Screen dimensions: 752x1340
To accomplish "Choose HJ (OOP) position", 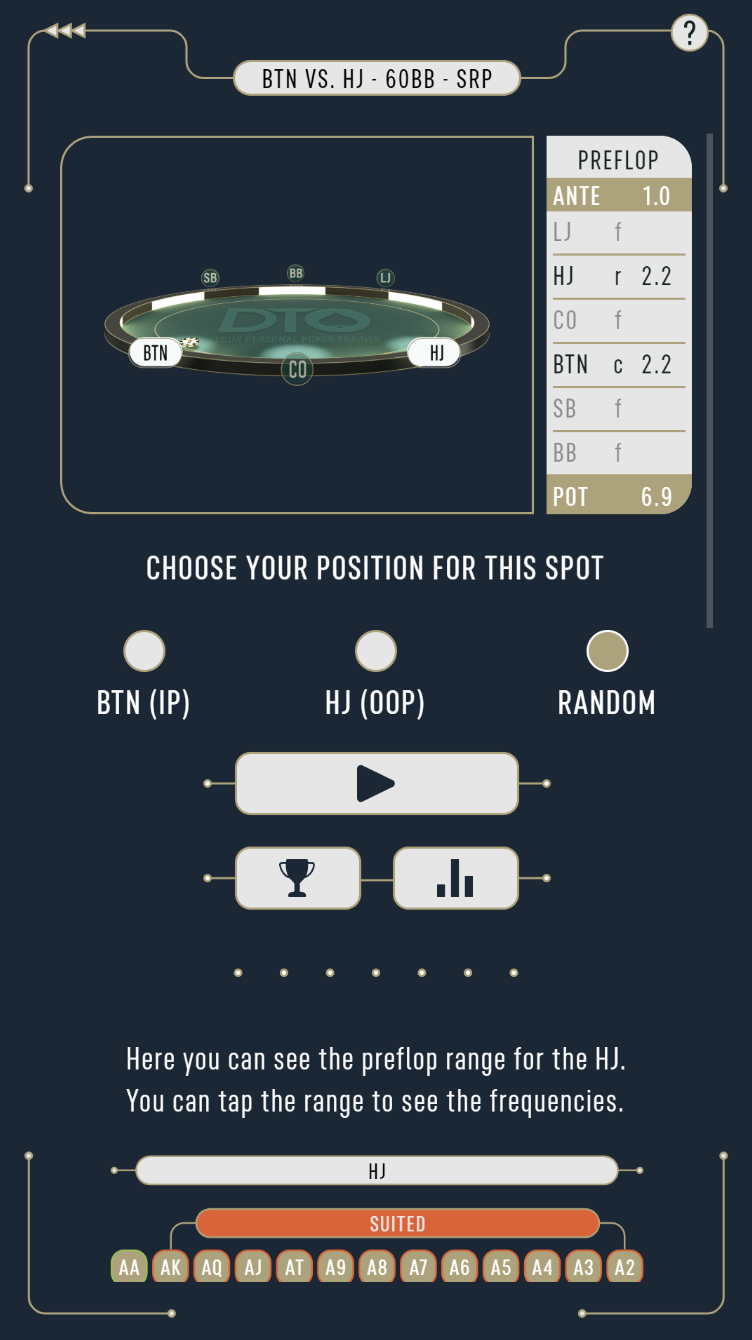I will tap(376, 651).
